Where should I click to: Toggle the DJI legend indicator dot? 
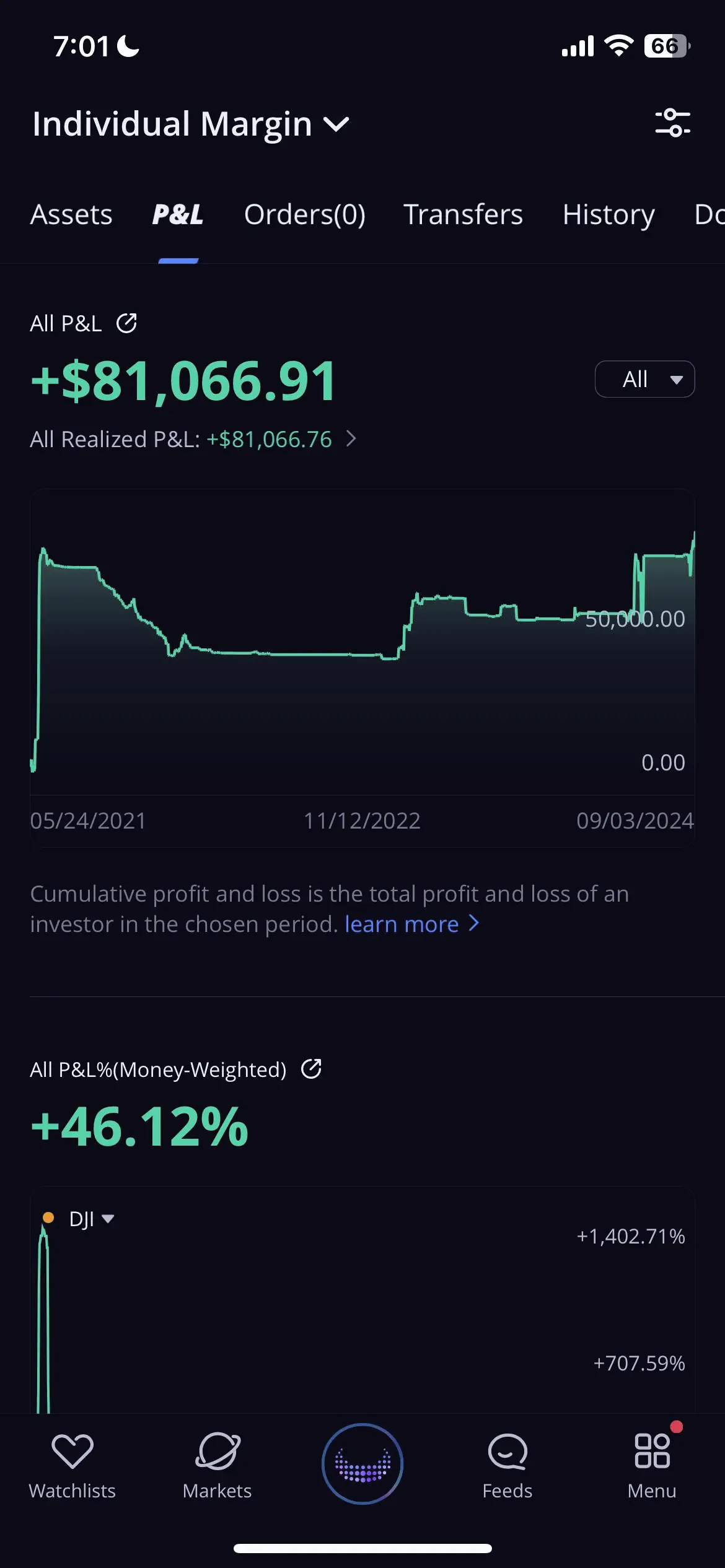[x=47, y=1216]
